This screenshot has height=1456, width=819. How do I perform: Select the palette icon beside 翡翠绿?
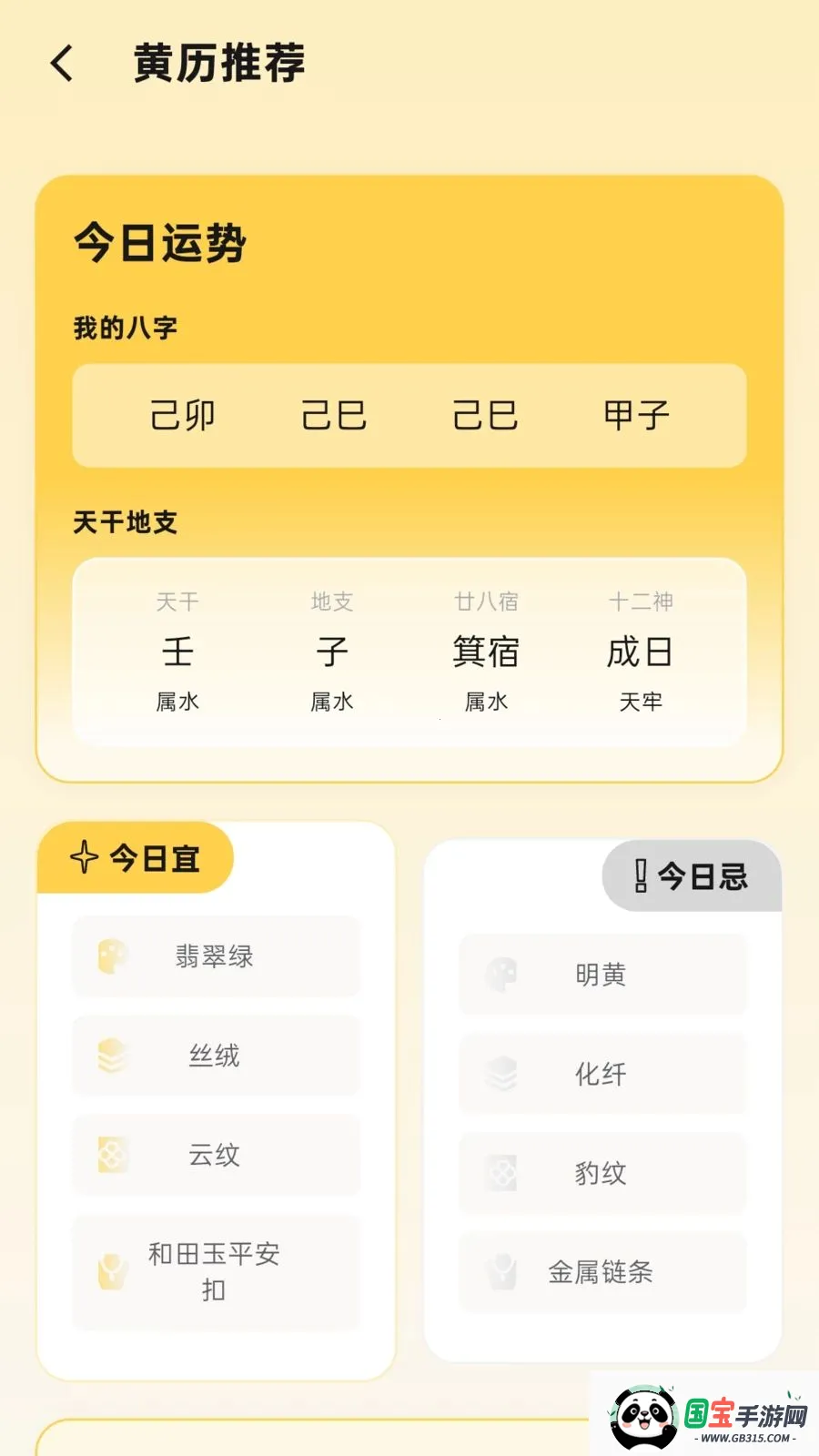[112, 956]
